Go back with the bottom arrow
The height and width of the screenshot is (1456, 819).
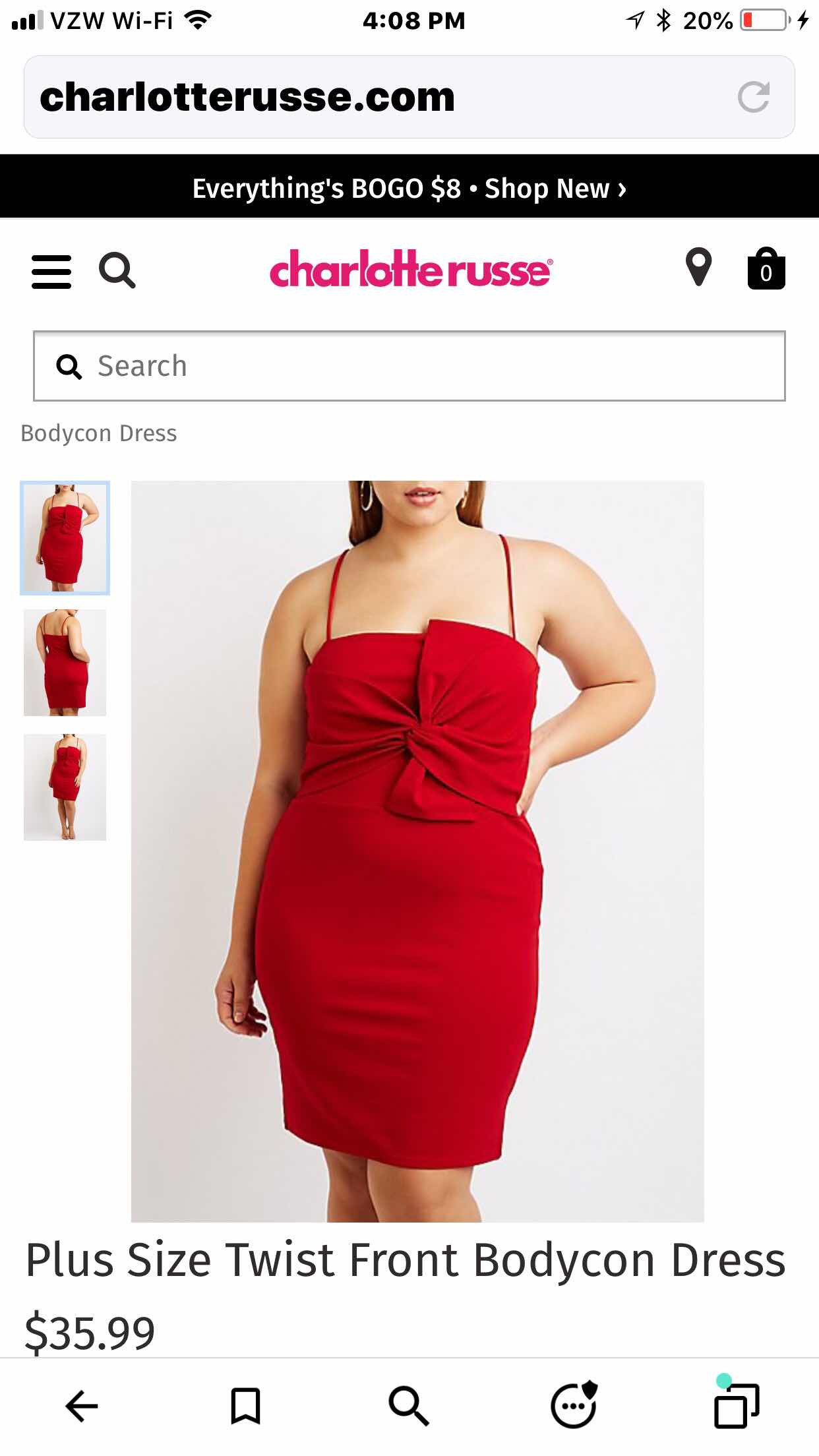pyautogui.click(x=82, y=1407)
